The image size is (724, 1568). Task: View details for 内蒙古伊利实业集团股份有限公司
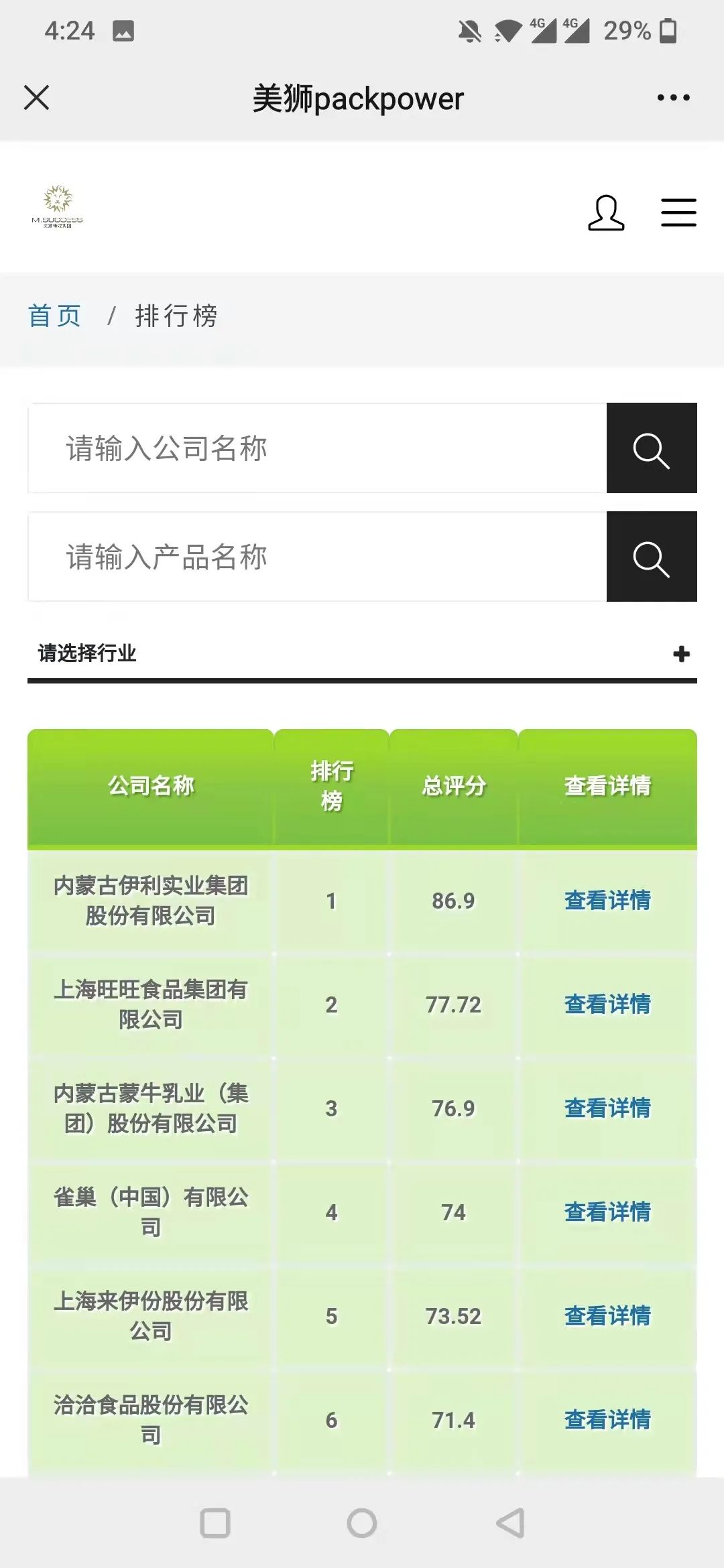[x=607, y=900]
